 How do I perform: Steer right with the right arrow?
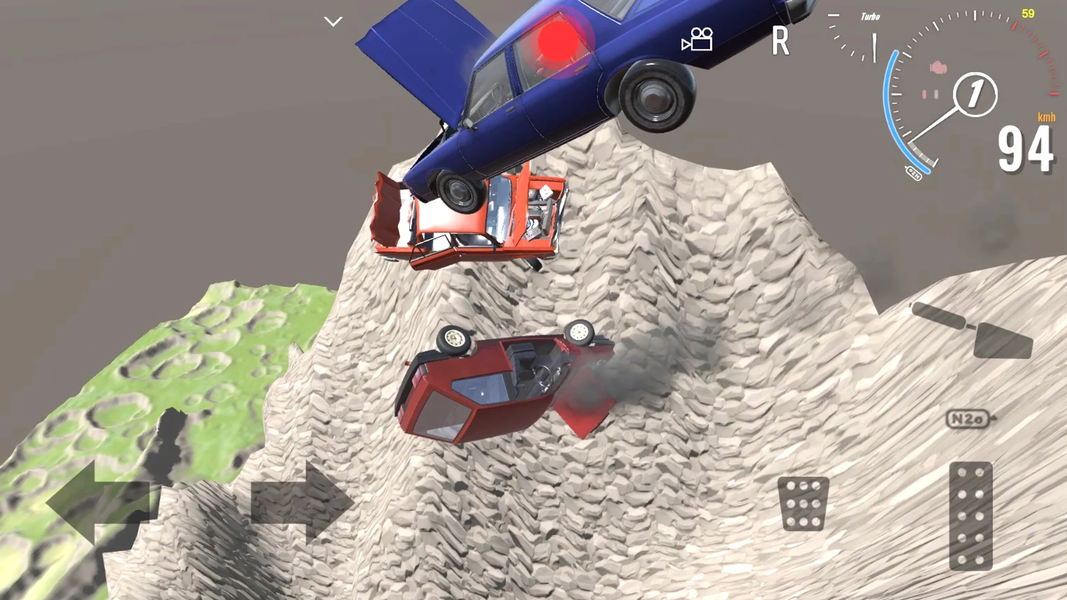tap(302, 502)
